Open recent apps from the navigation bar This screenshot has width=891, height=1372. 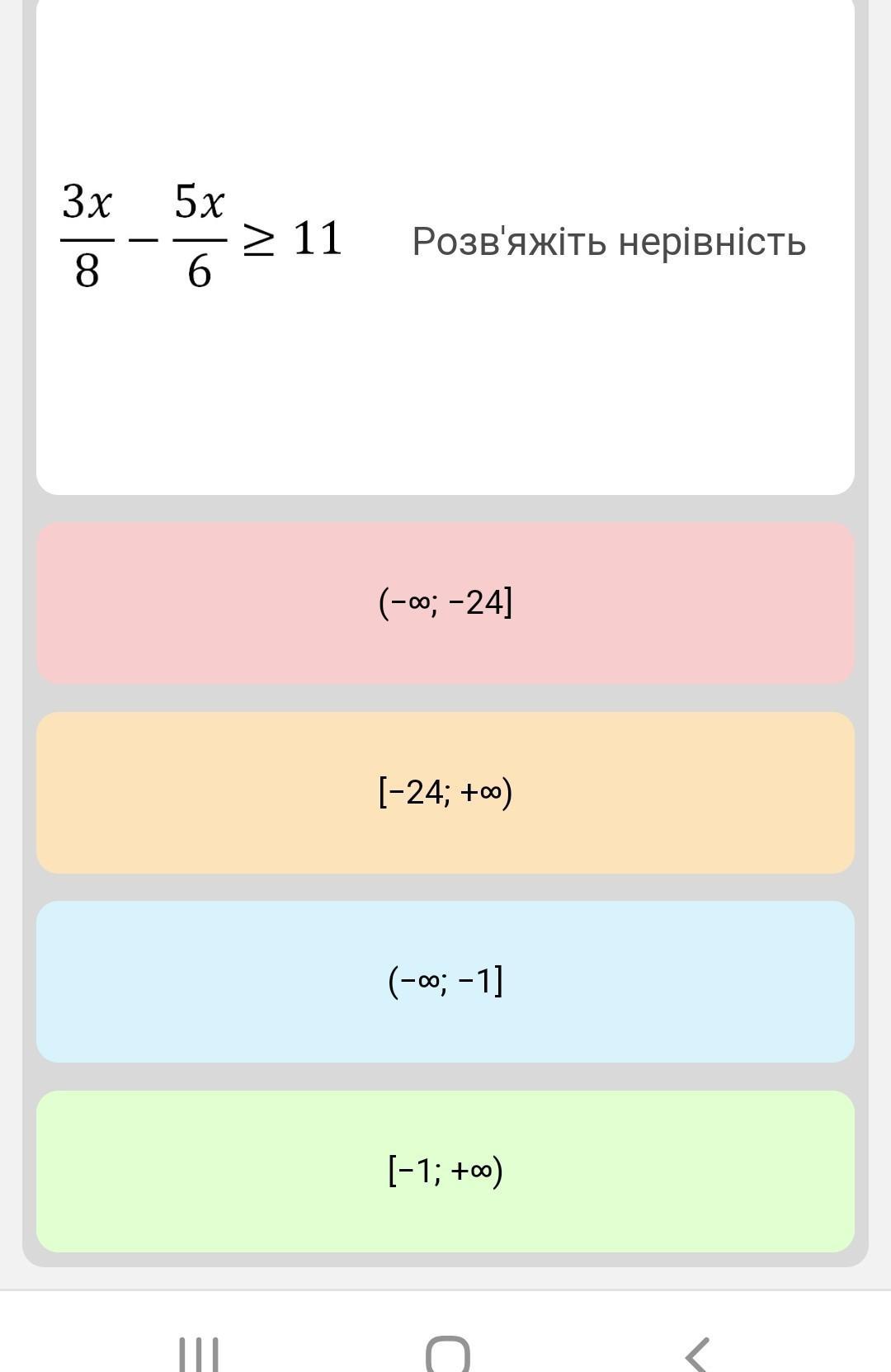[x=199, y=1353]
